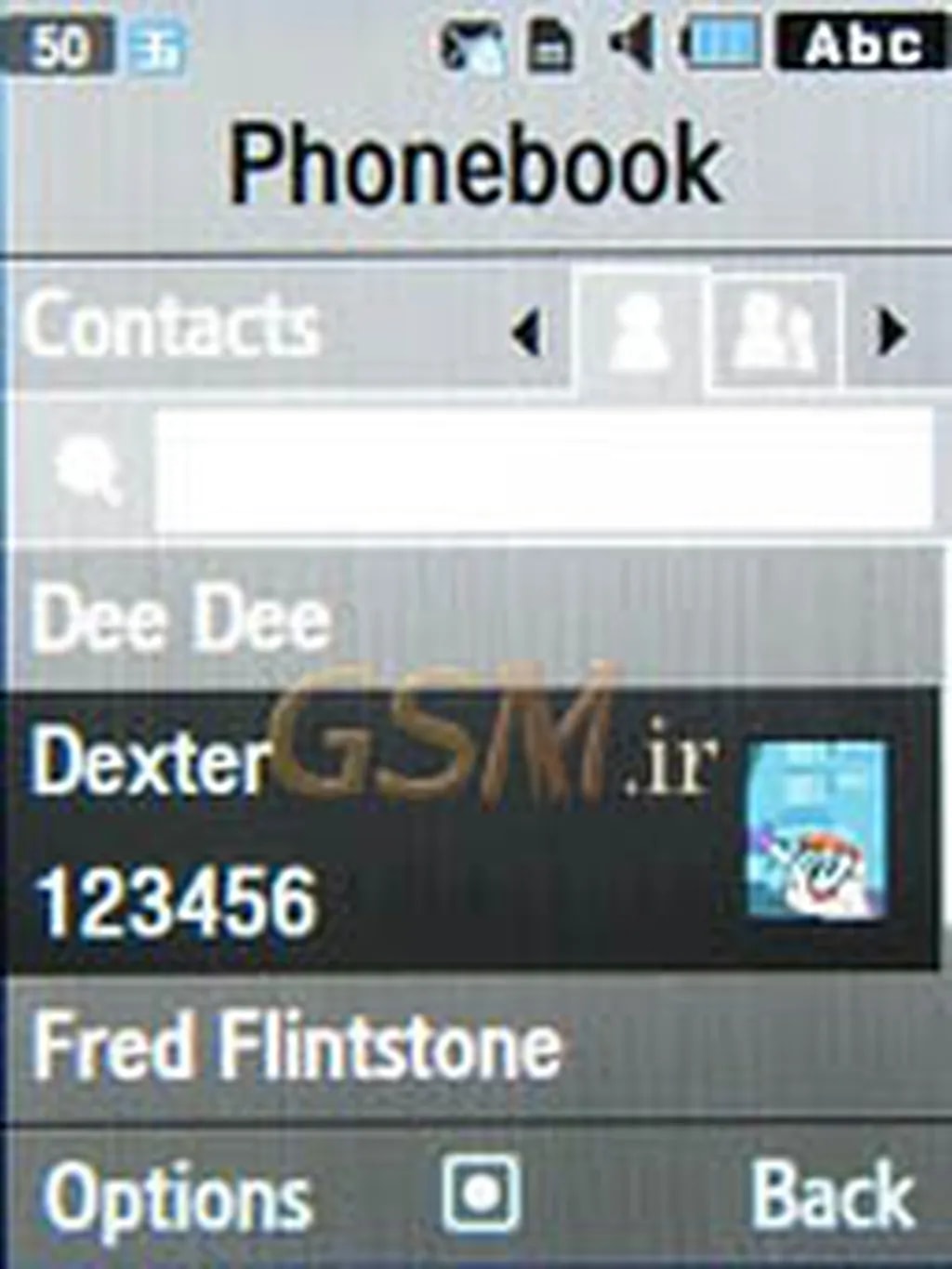Tap the left arrow beside Contacts tabs
The image size is (952, 1269).
click(x=527, y=332)
